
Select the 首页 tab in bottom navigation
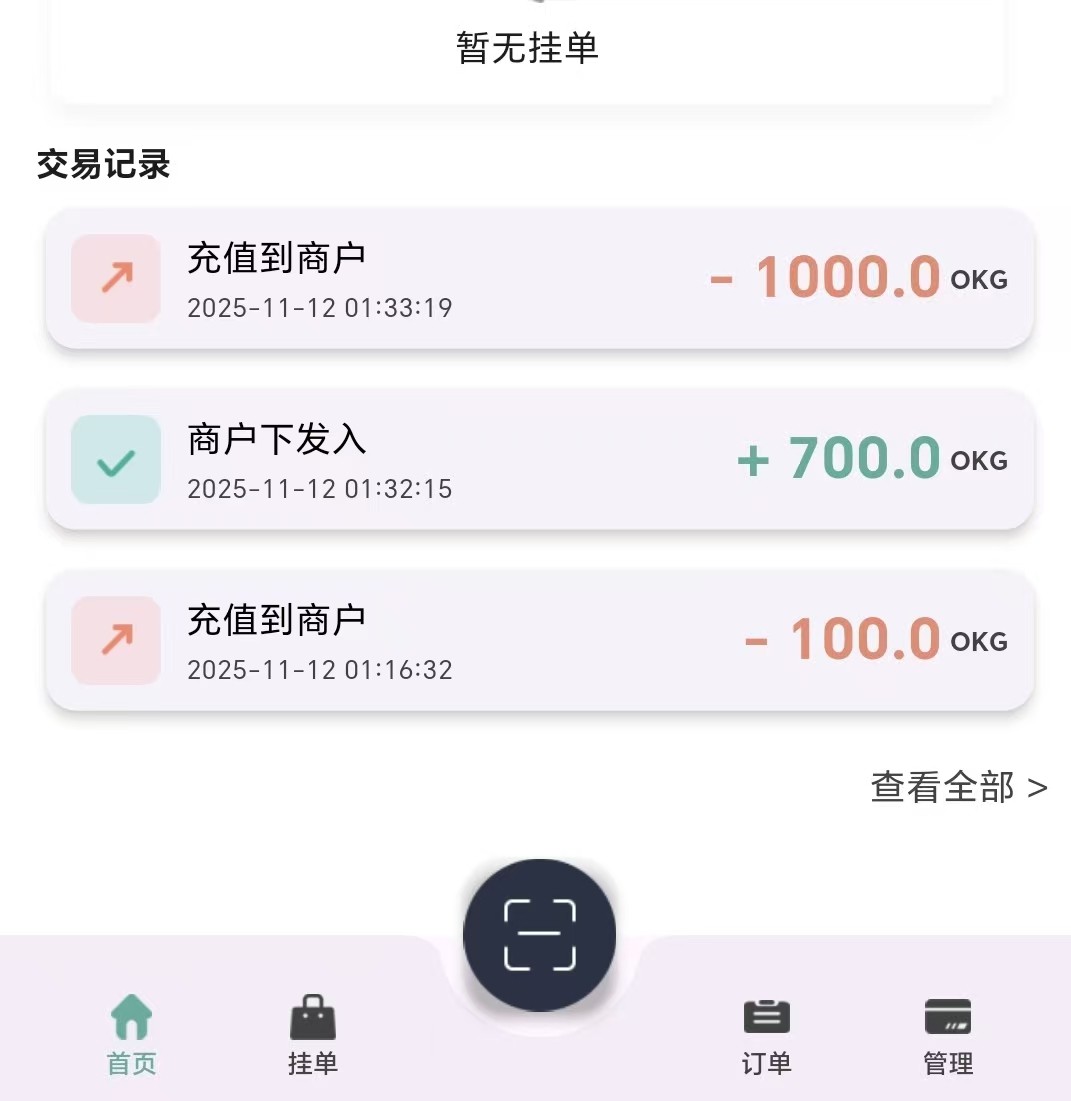pyautogui.click(x=131, y=1035)
